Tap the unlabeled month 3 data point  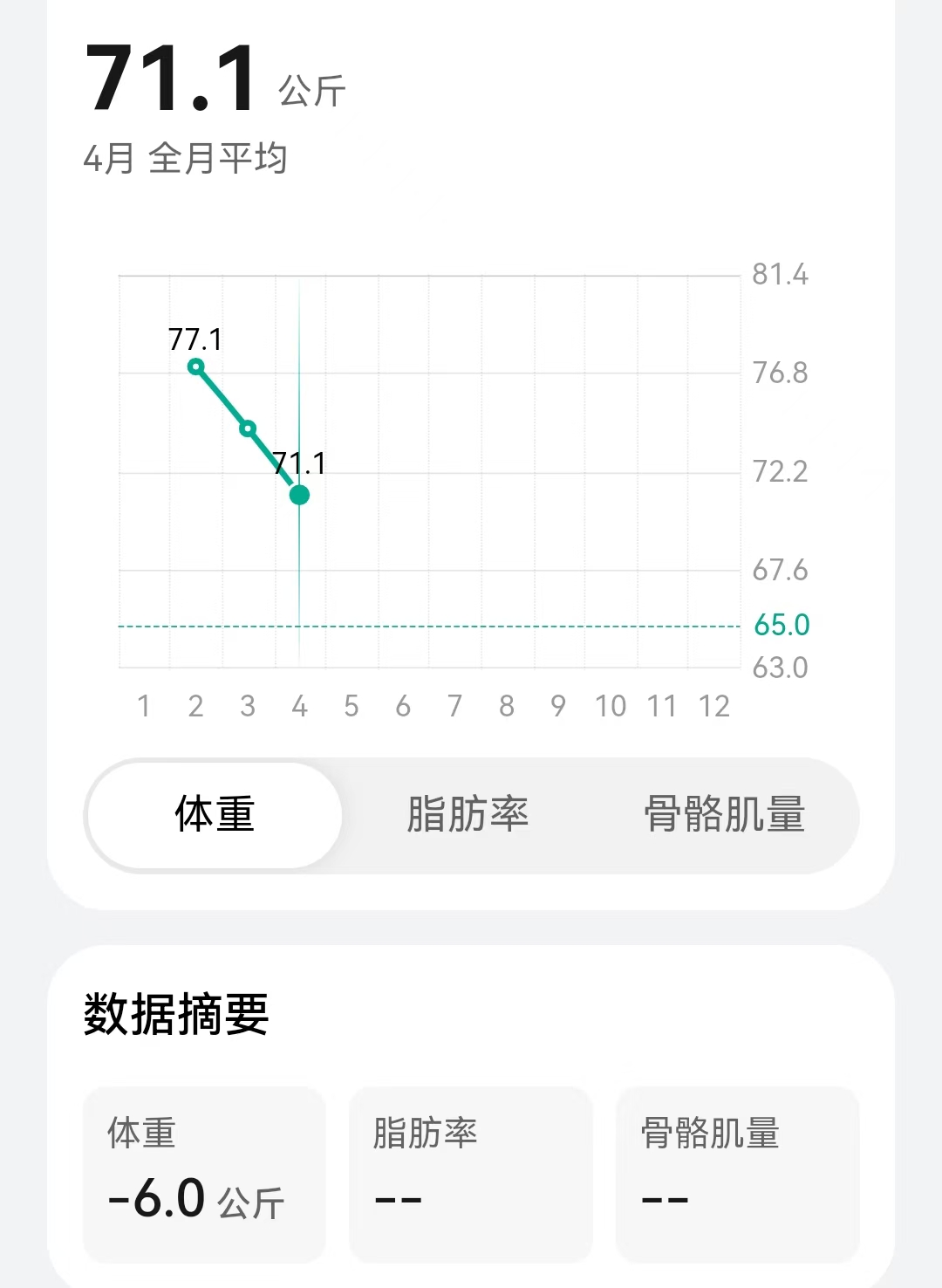(248, 428)
